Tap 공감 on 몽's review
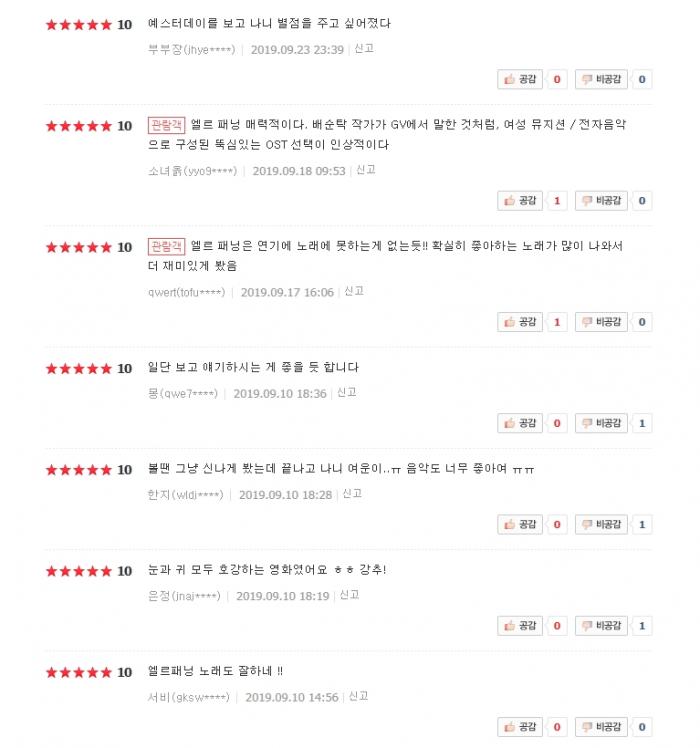 pyautogui.click(x=521, y=423)
